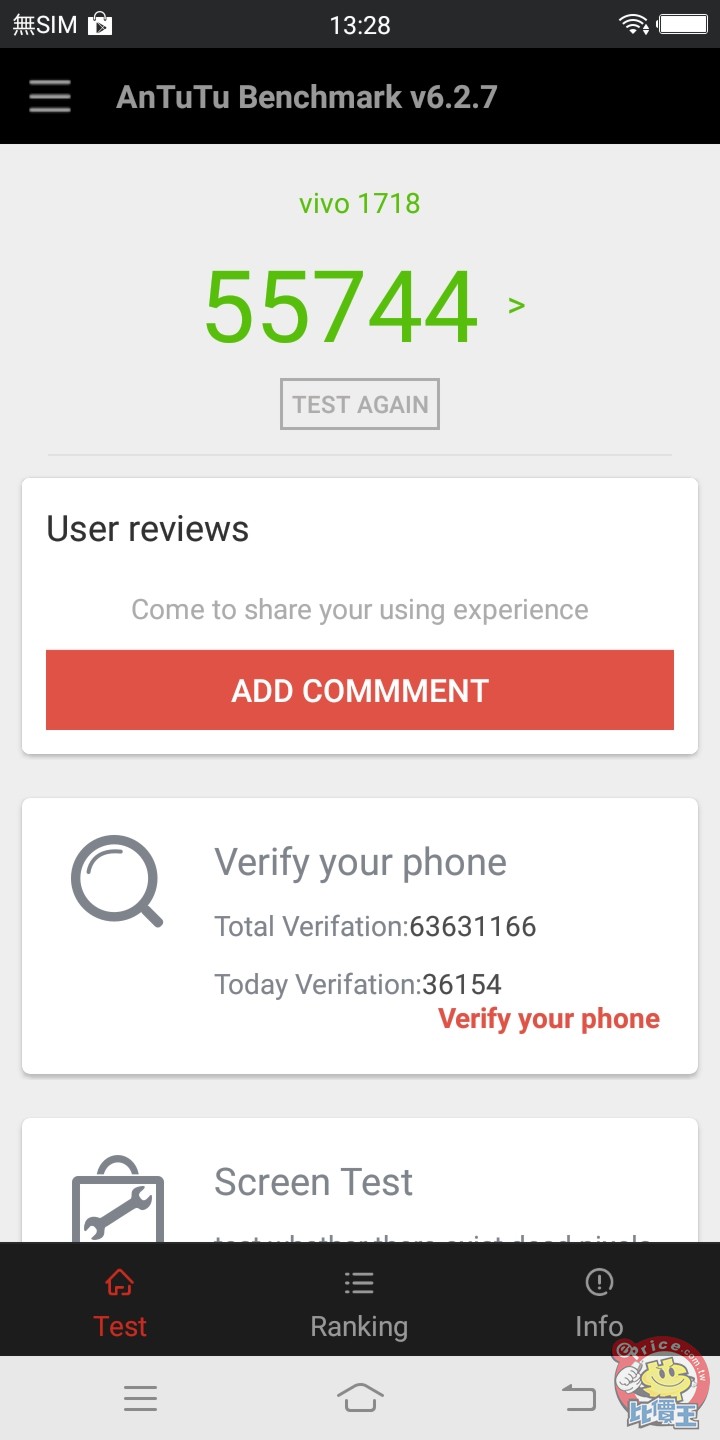Tap the system back button
Image resolution: width=720 pixels, height=1440 pixels.
579,1397
